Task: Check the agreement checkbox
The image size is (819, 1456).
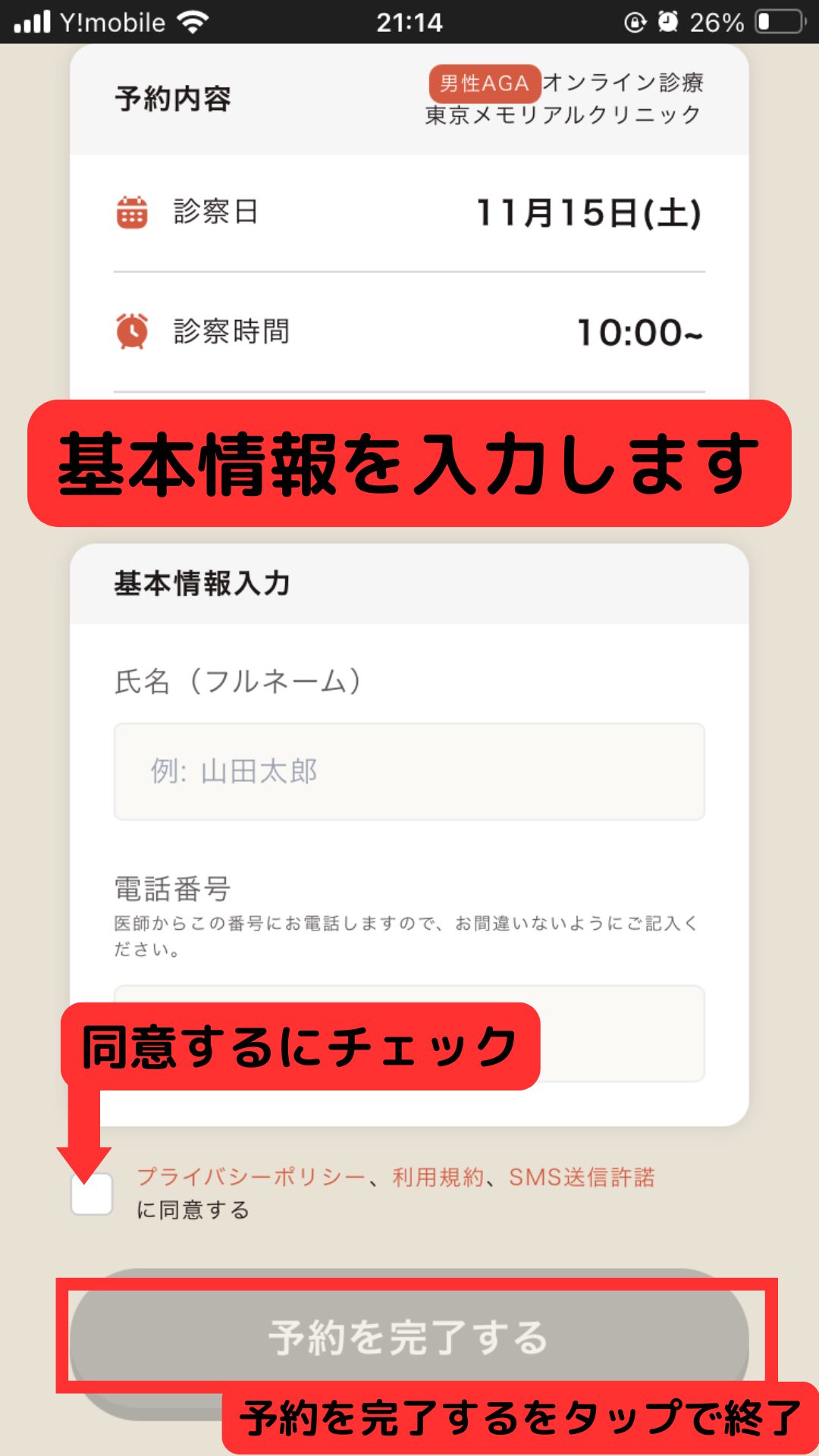Action: click(x=92, y=1194)
